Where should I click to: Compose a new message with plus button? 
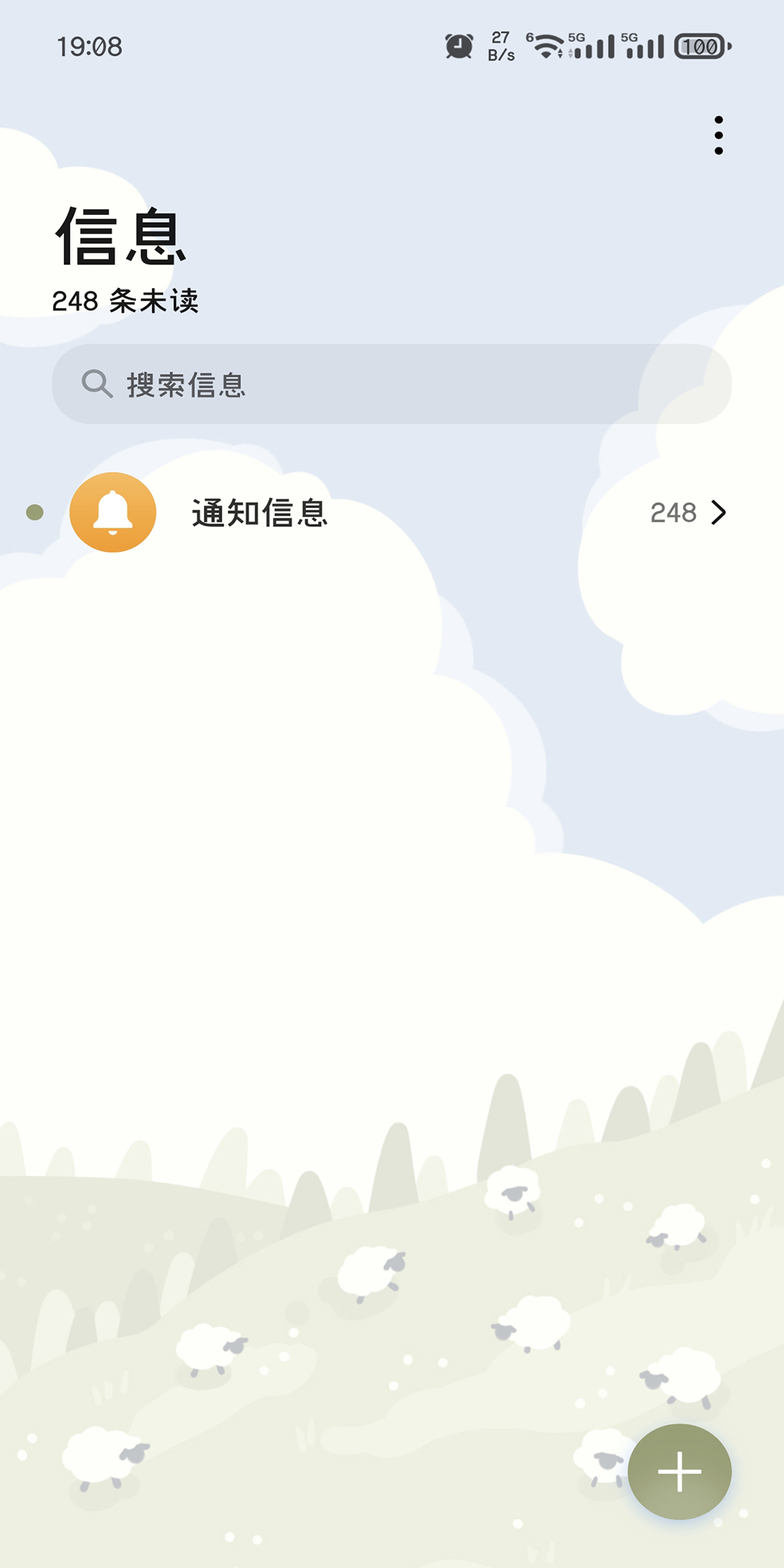tap(679, 1471)
